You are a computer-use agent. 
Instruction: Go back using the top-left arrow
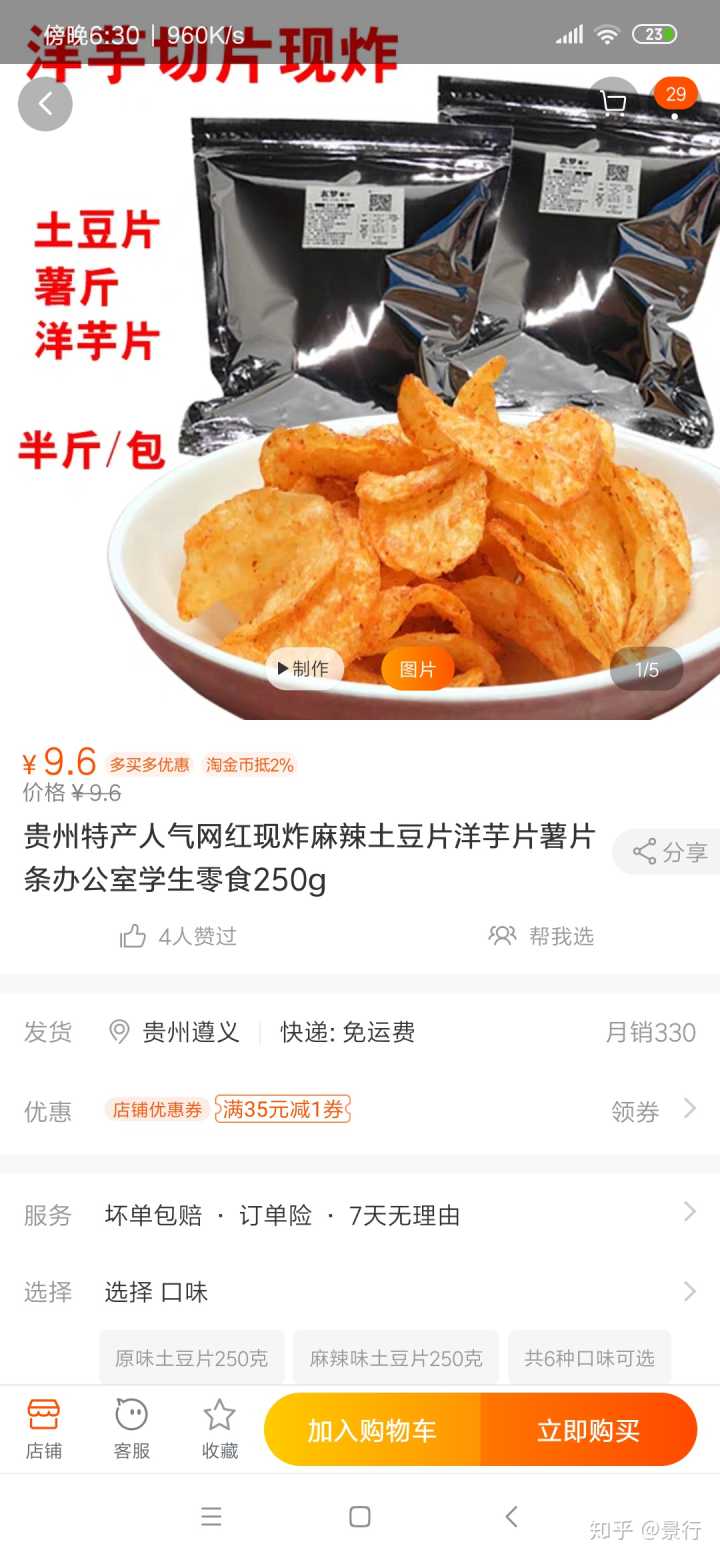click(45, 104)
